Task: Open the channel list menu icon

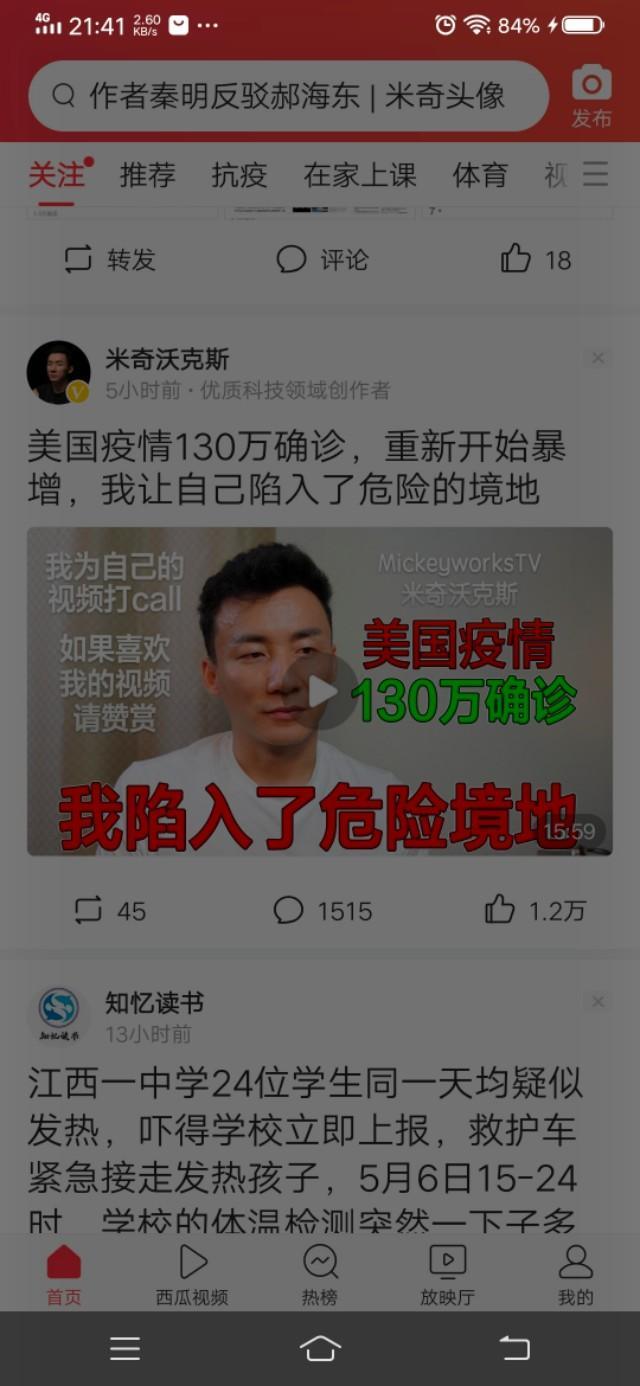Action: 596,174
